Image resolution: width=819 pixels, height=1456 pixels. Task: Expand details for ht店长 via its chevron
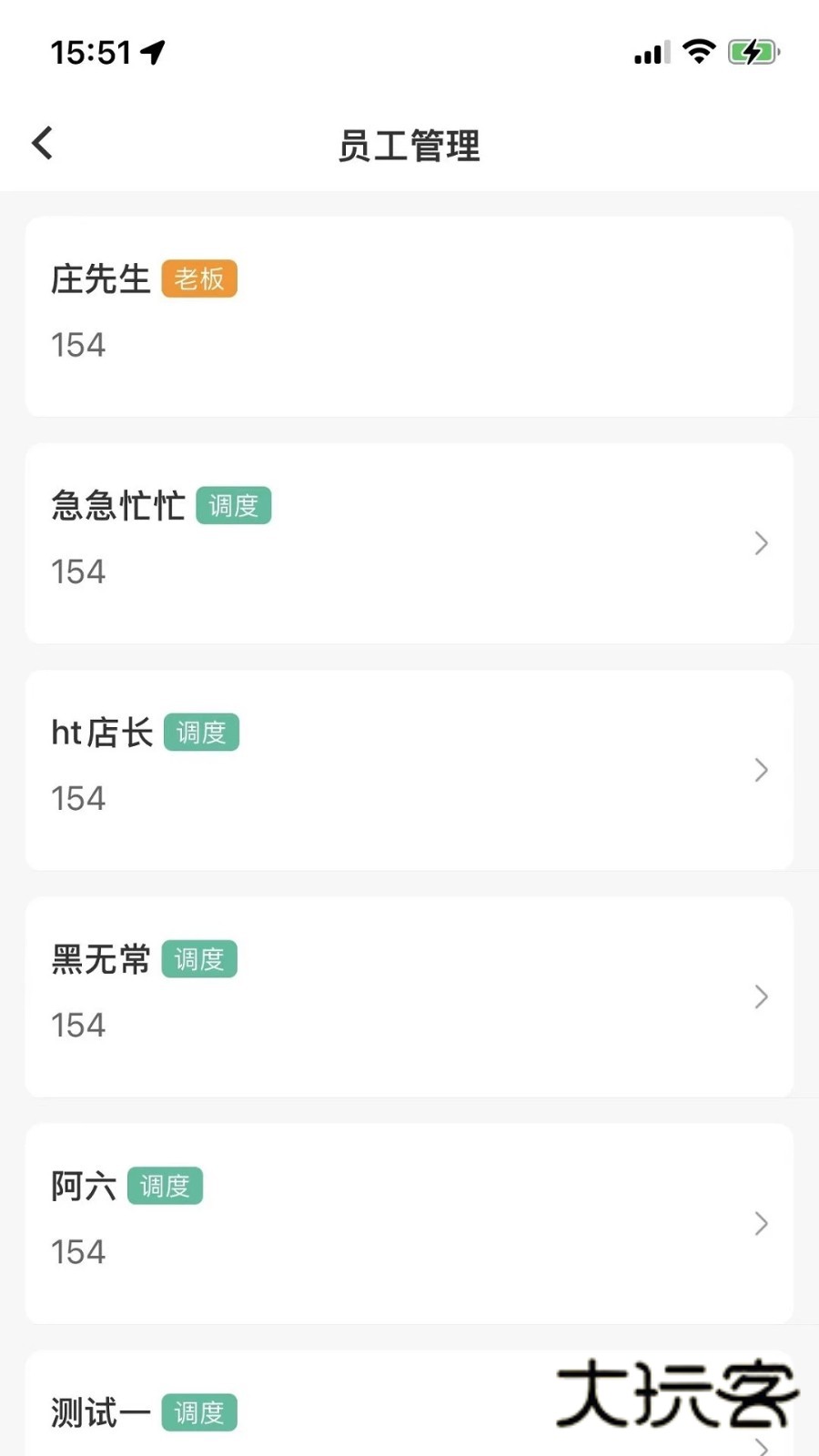pyautogui.click(x=761, y=770)
